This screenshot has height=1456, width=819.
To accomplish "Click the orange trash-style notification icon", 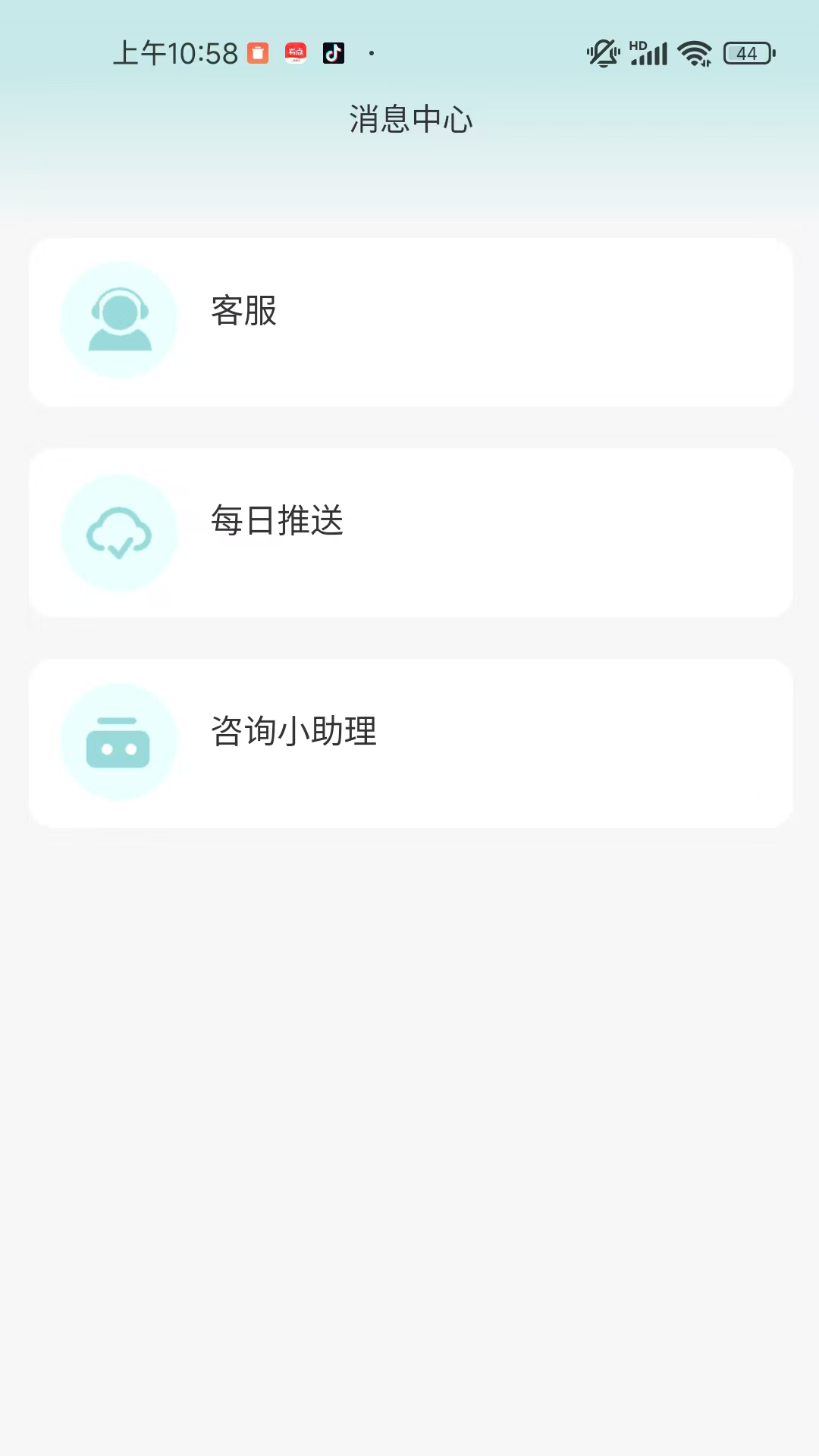I will [258, 53].
